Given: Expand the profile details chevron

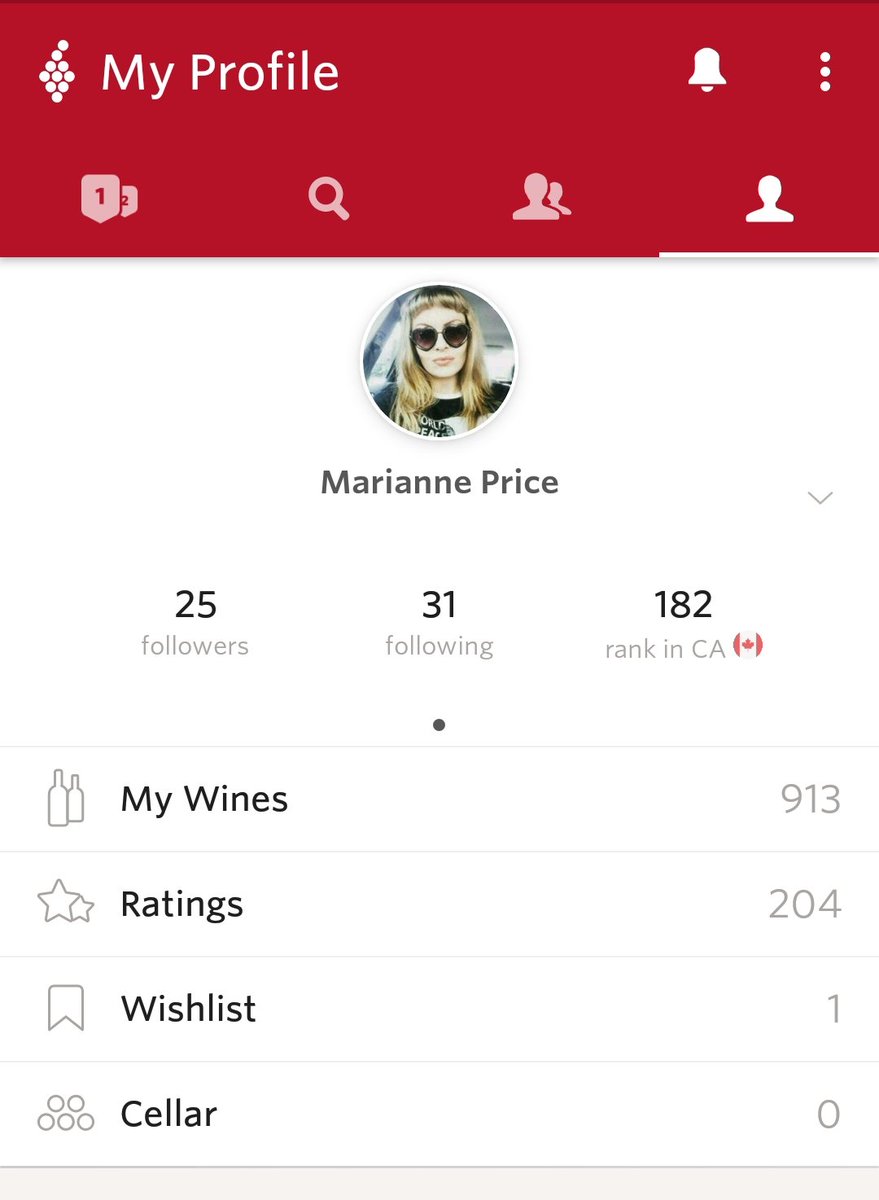Looking at the screenshot, I should [x=820, y=497].
